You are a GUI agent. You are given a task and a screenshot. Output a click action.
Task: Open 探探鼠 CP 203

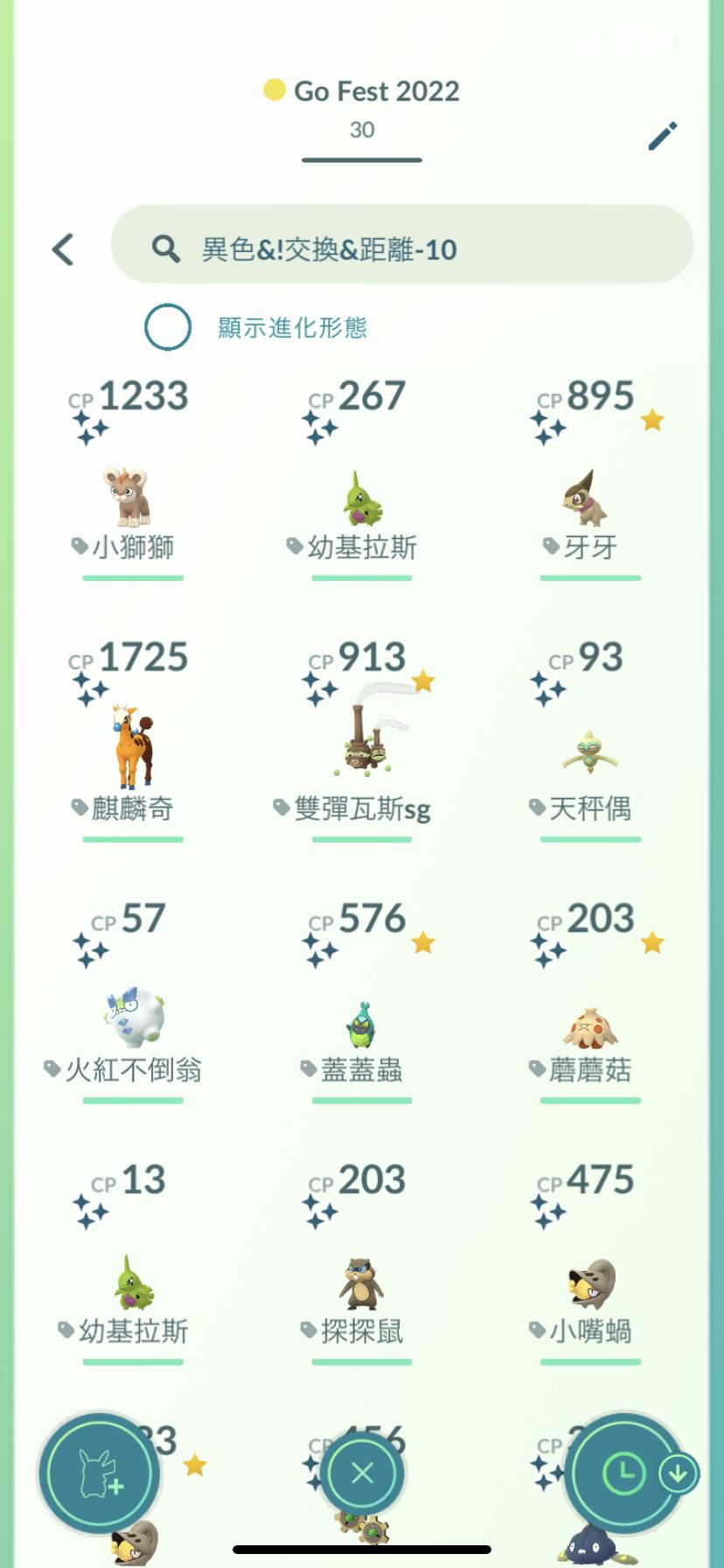pos(361,1283)
